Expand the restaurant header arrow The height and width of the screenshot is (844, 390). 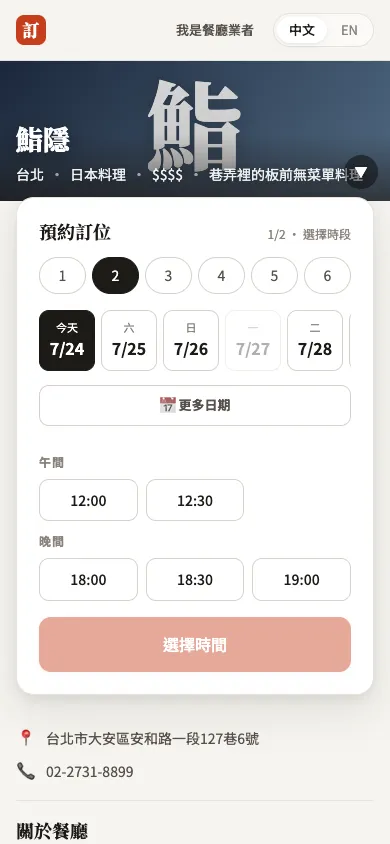click(x=361, y=172)
